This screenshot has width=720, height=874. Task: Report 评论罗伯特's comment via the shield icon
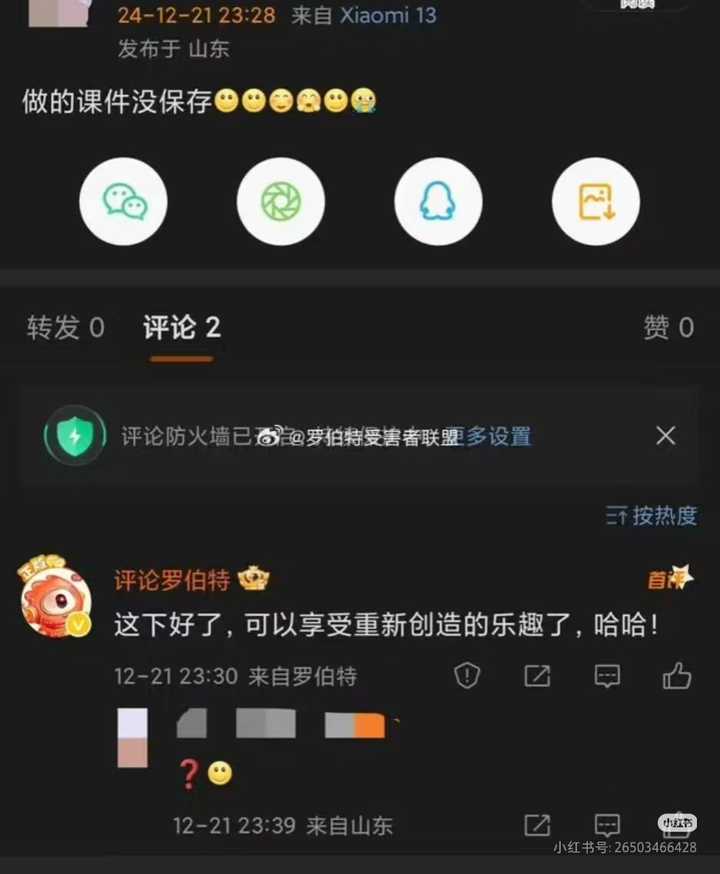(x=467, y=677)
